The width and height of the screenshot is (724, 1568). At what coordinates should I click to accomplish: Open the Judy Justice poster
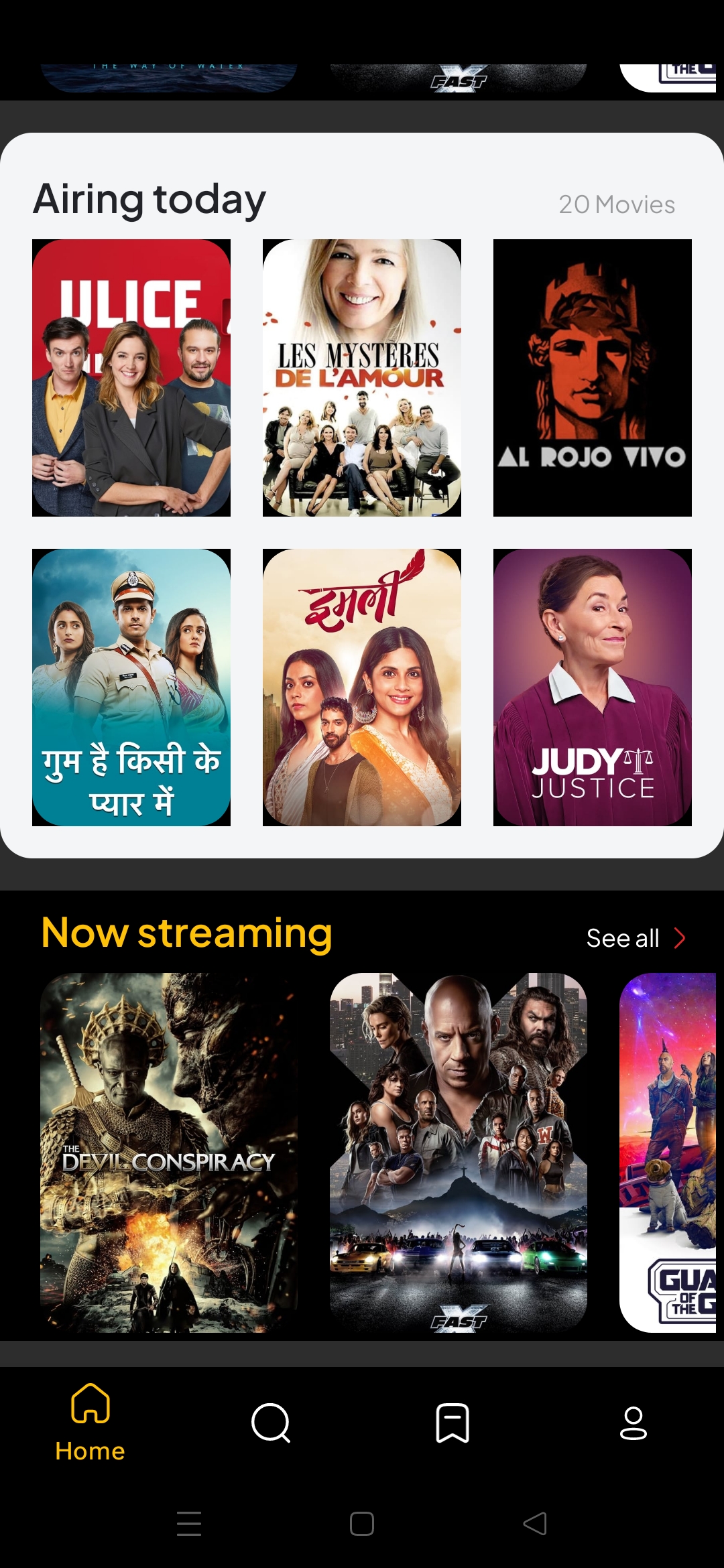[x=592, y=687]
